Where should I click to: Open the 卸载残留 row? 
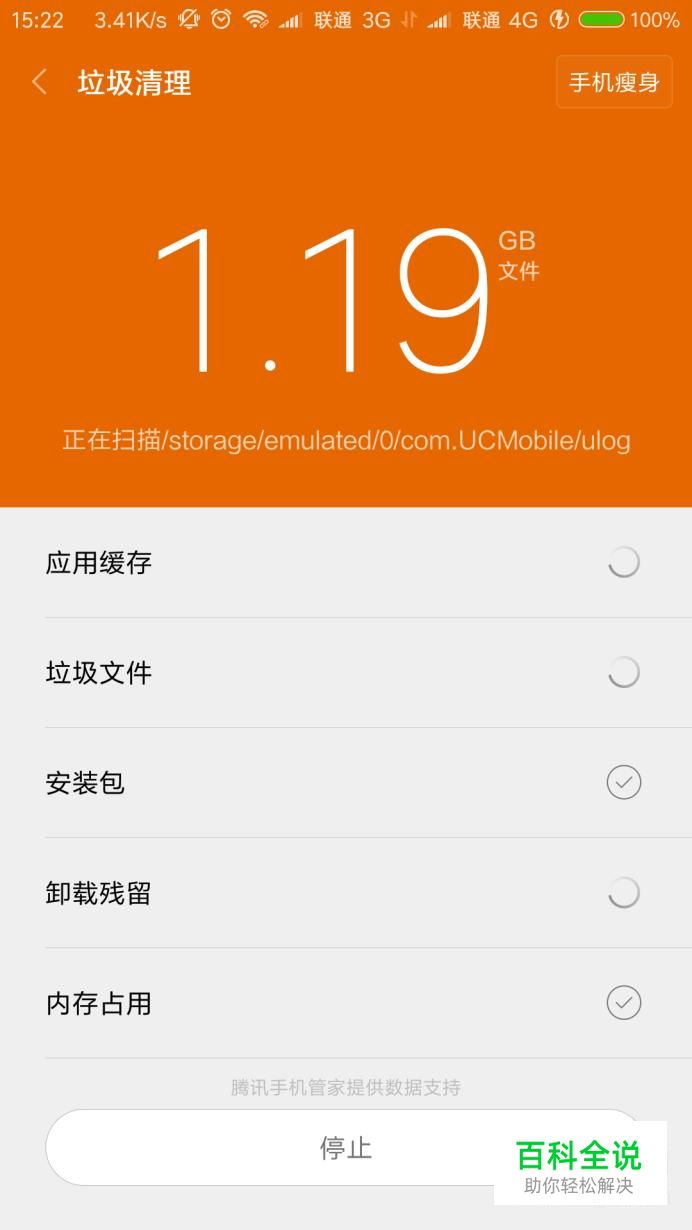click(346, 893)
